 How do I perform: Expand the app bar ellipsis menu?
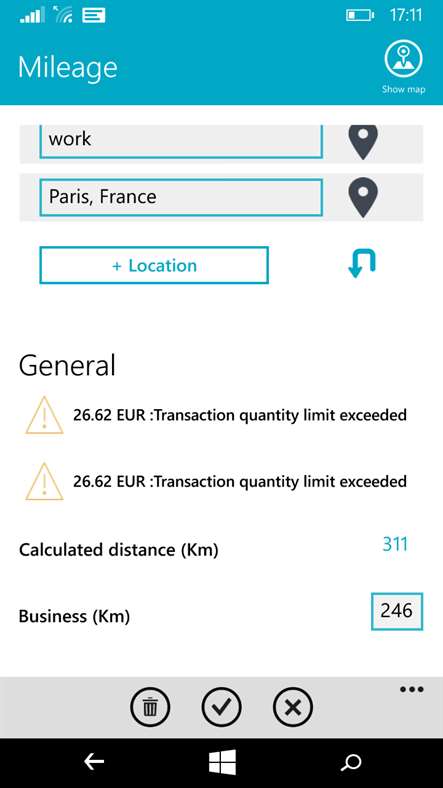(x=412, y=689)
